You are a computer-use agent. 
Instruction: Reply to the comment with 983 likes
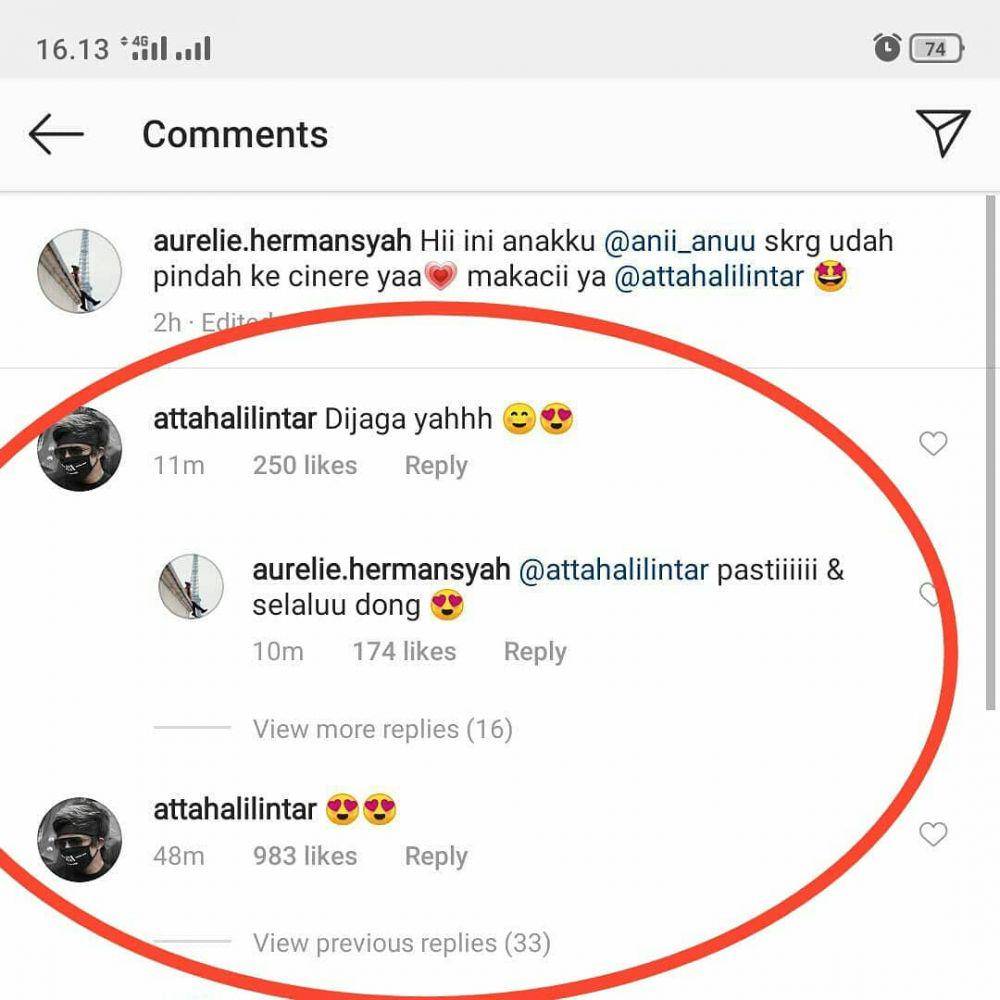[435, 857]
